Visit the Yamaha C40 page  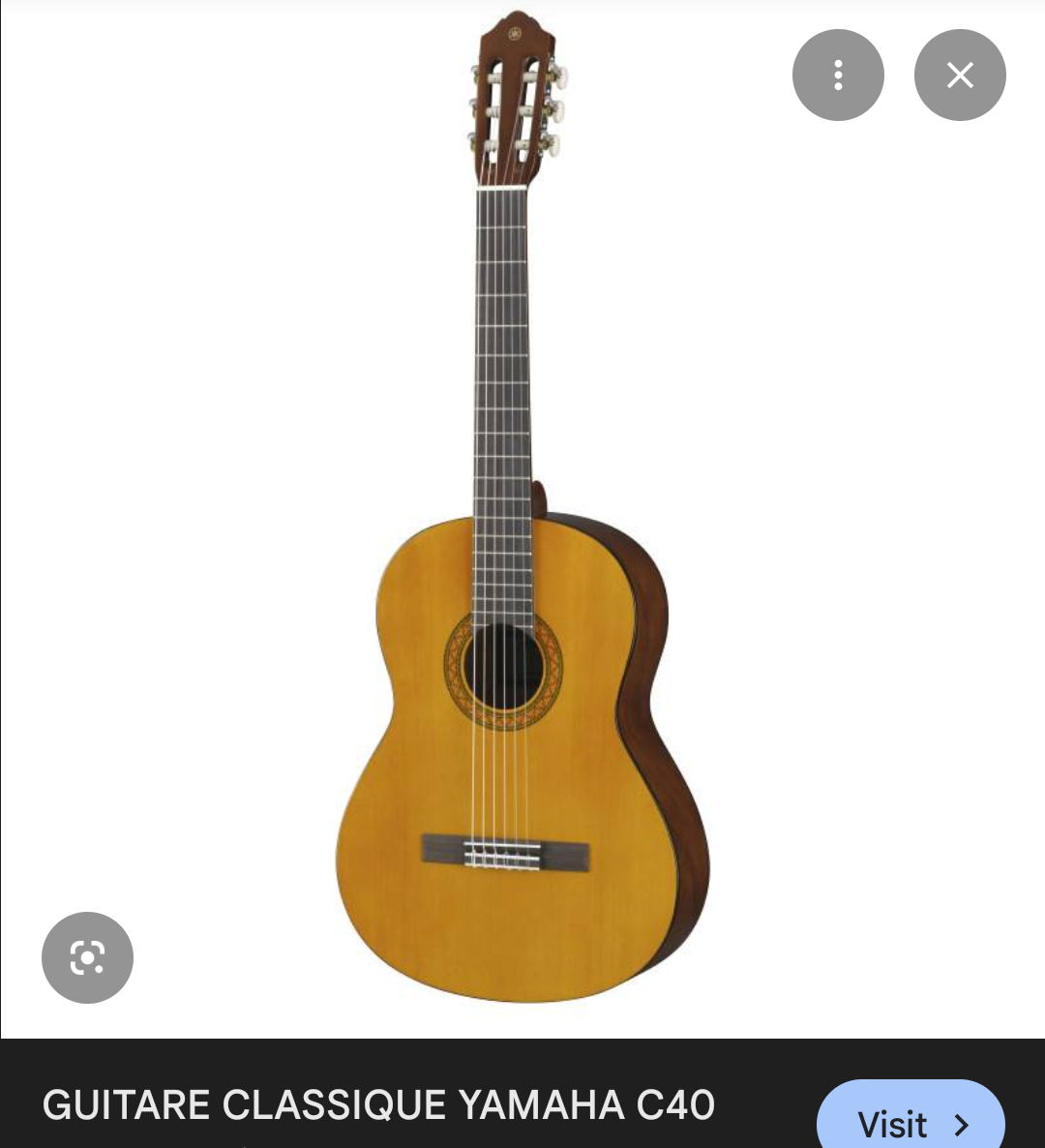pos(911,1122)
